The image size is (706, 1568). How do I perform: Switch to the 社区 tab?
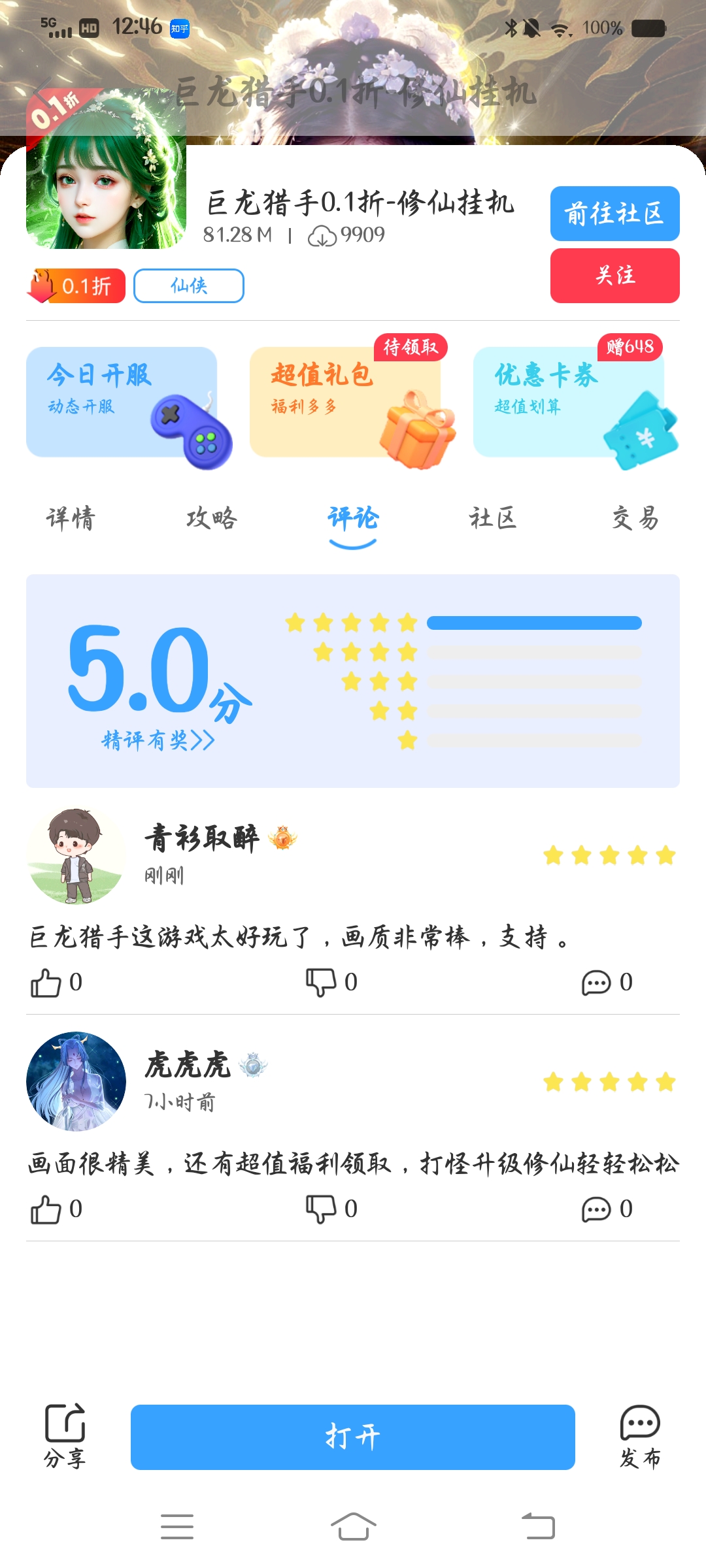coord(493,518)
